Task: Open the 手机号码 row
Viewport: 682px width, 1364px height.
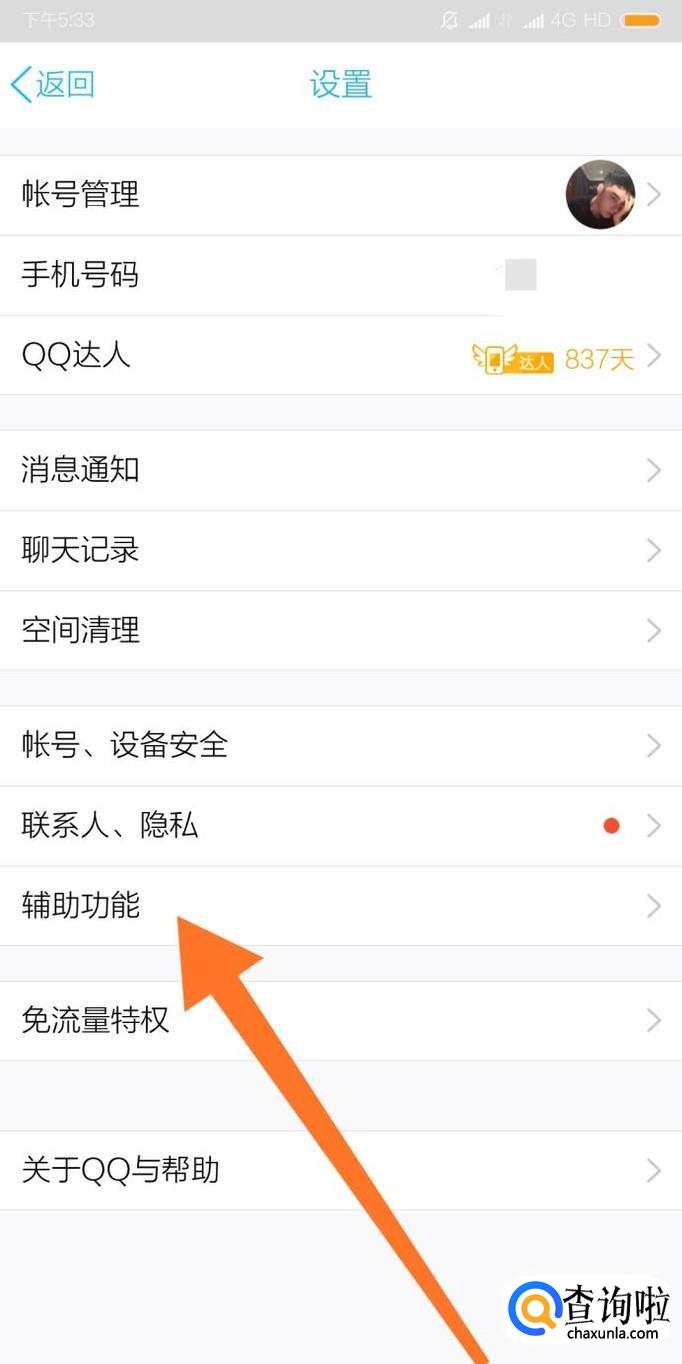Action: click(341, 275)
